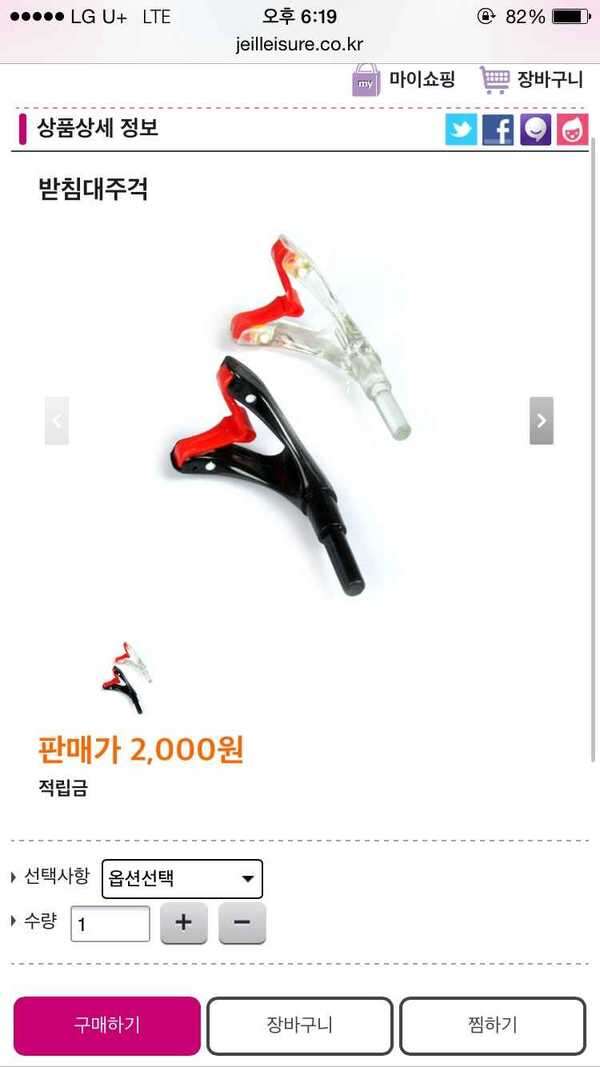The height and width of the screenshot is (1067, 600).
Task: Add to wishlist with 찜하기
Action: 493,1025
